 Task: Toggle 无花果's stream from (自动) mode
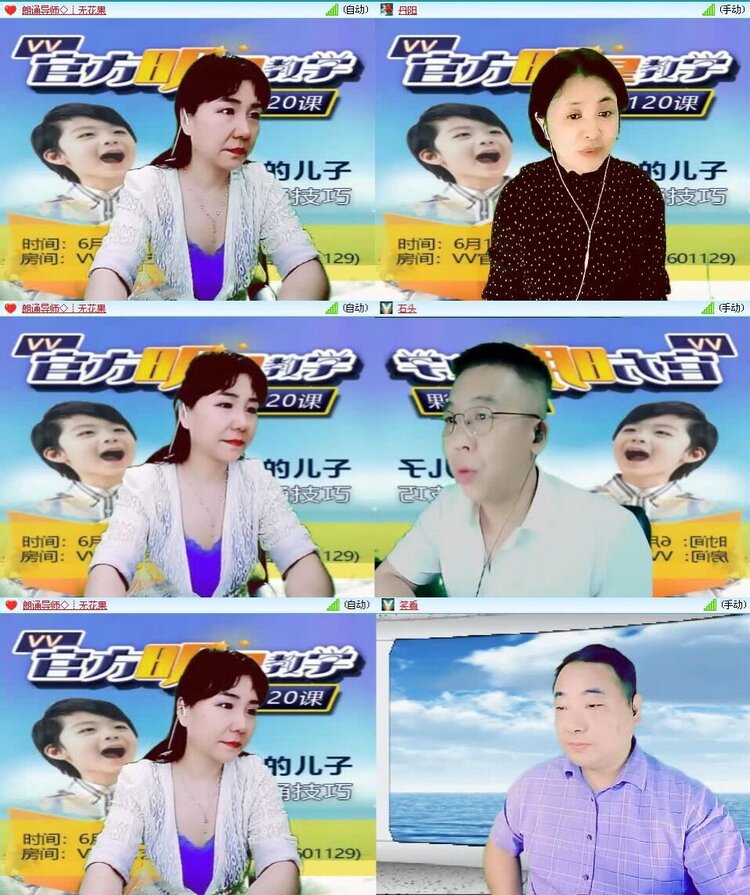[357, 10]
